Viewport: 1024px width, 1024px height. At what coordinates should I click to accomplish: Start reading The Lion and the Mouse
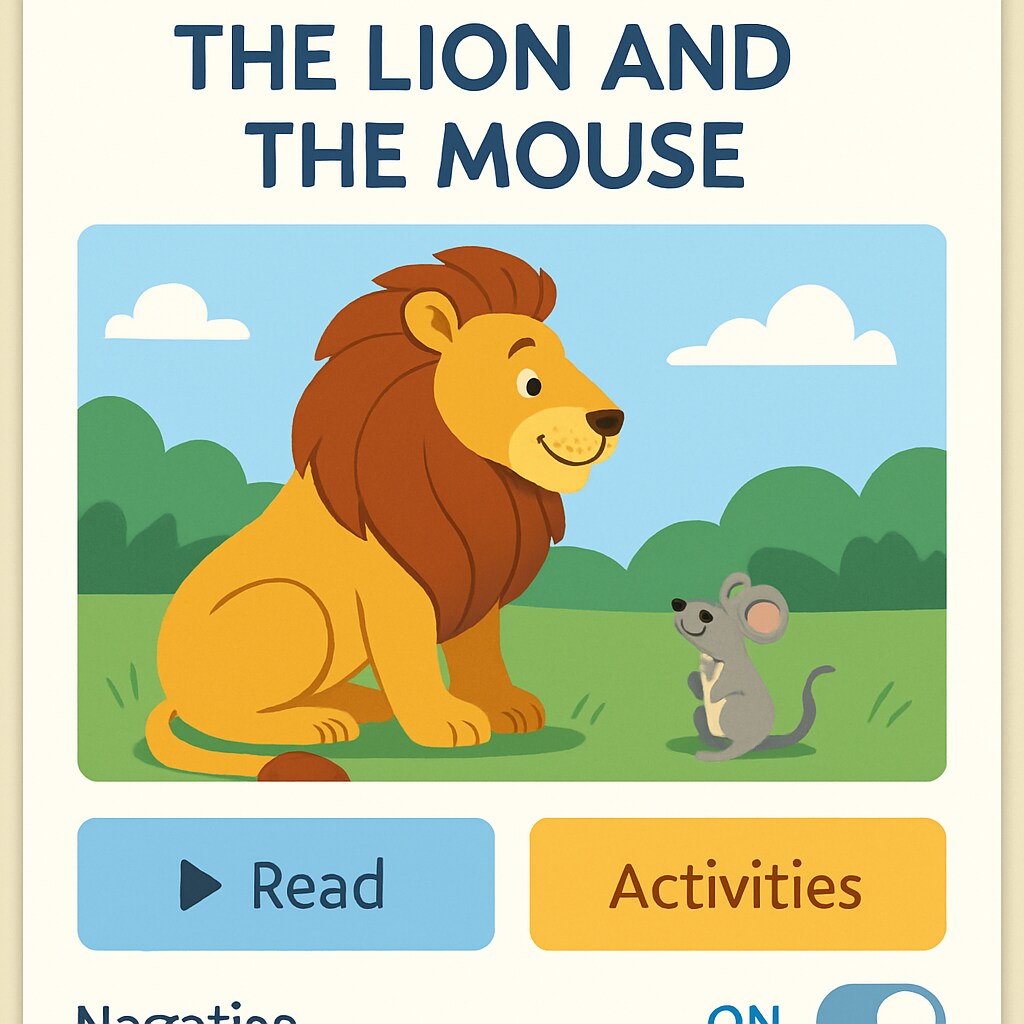pyautogui.click(x=286, y=884)
